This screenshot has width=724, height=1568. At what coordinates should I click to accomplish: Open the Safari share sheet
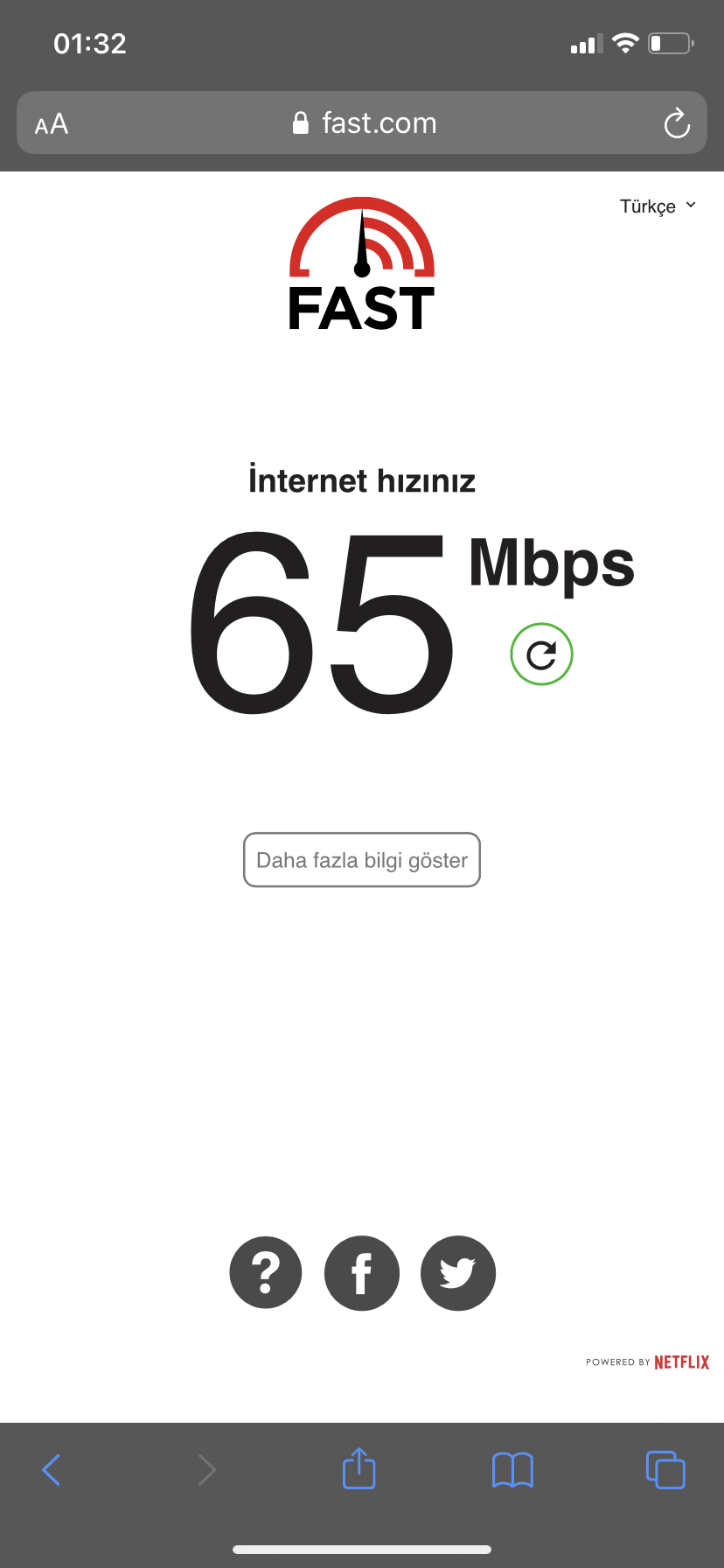[359, 1467]
